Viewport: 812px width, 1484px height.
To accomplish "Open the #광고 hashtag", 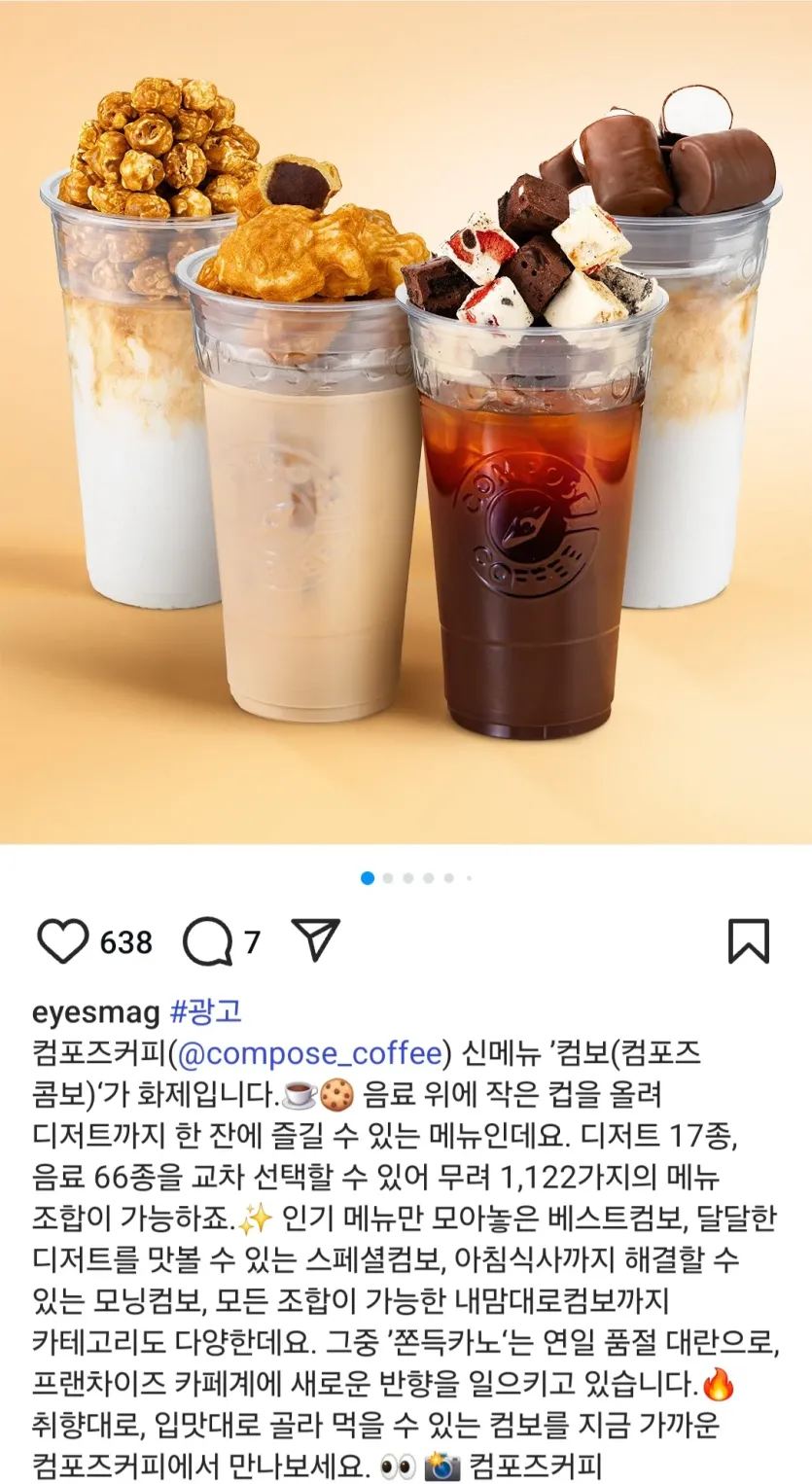I will (x=205, y=1012).
